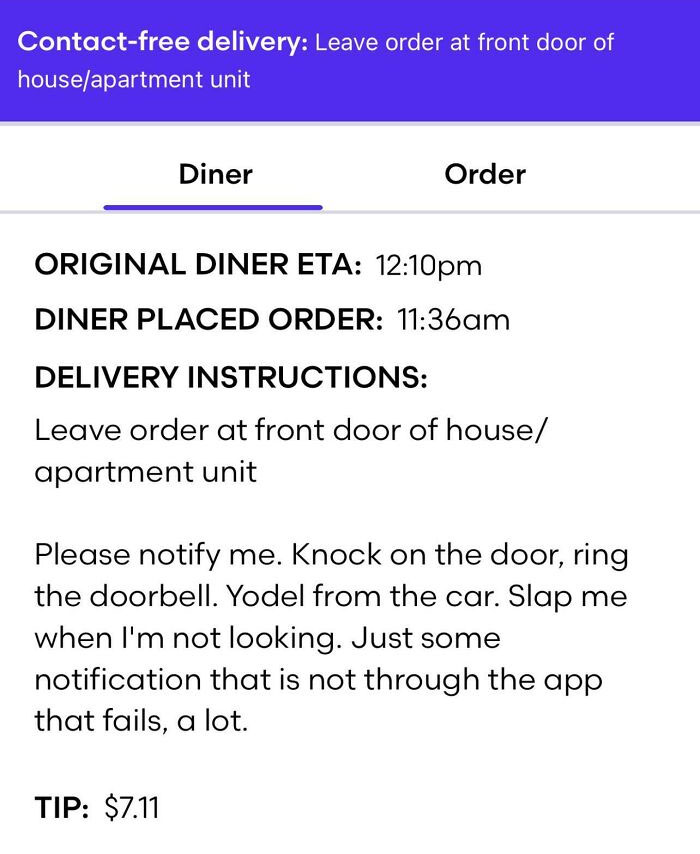Switch to the Order tab

point(485,174)
